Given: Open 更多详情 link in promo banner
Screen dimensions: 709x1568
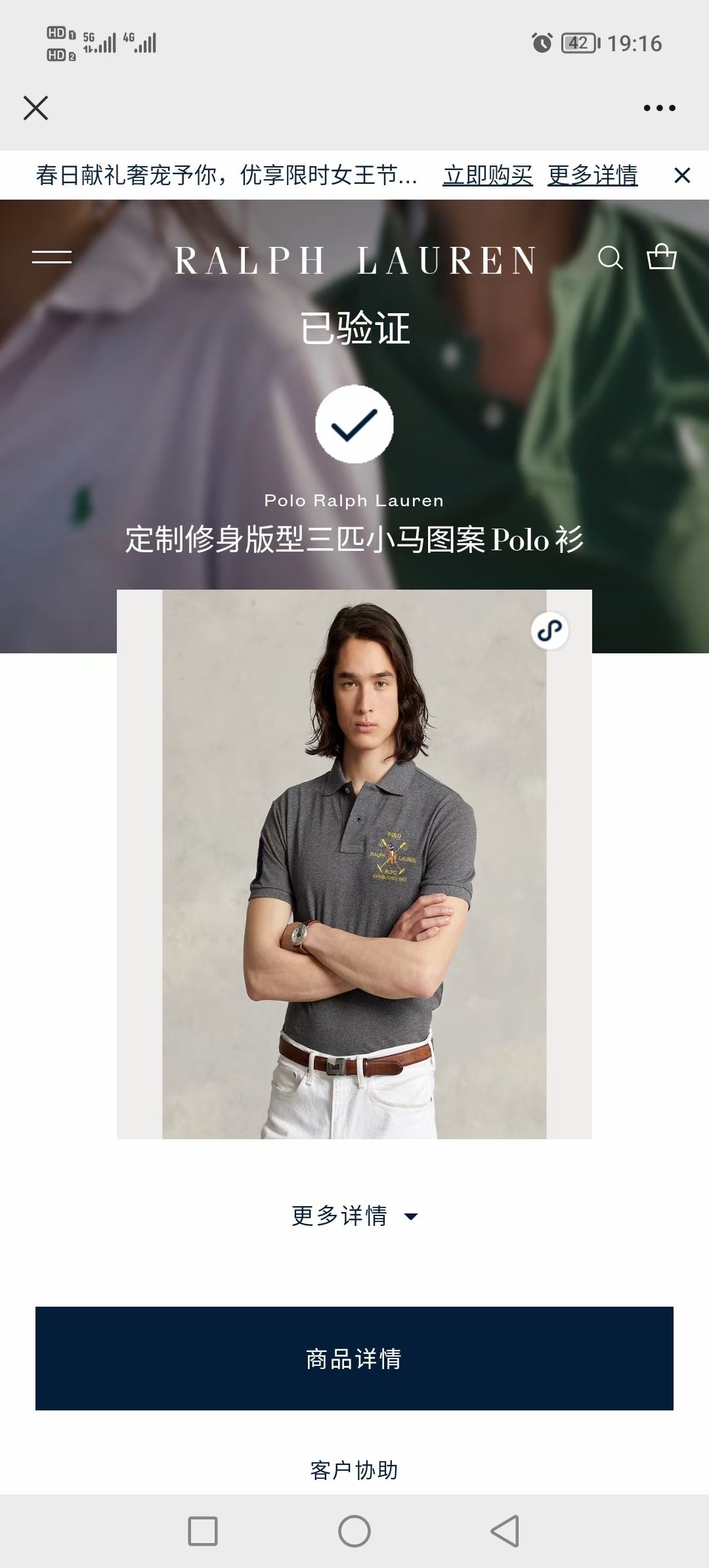Looking at the screenshot, I should (592, 175).
